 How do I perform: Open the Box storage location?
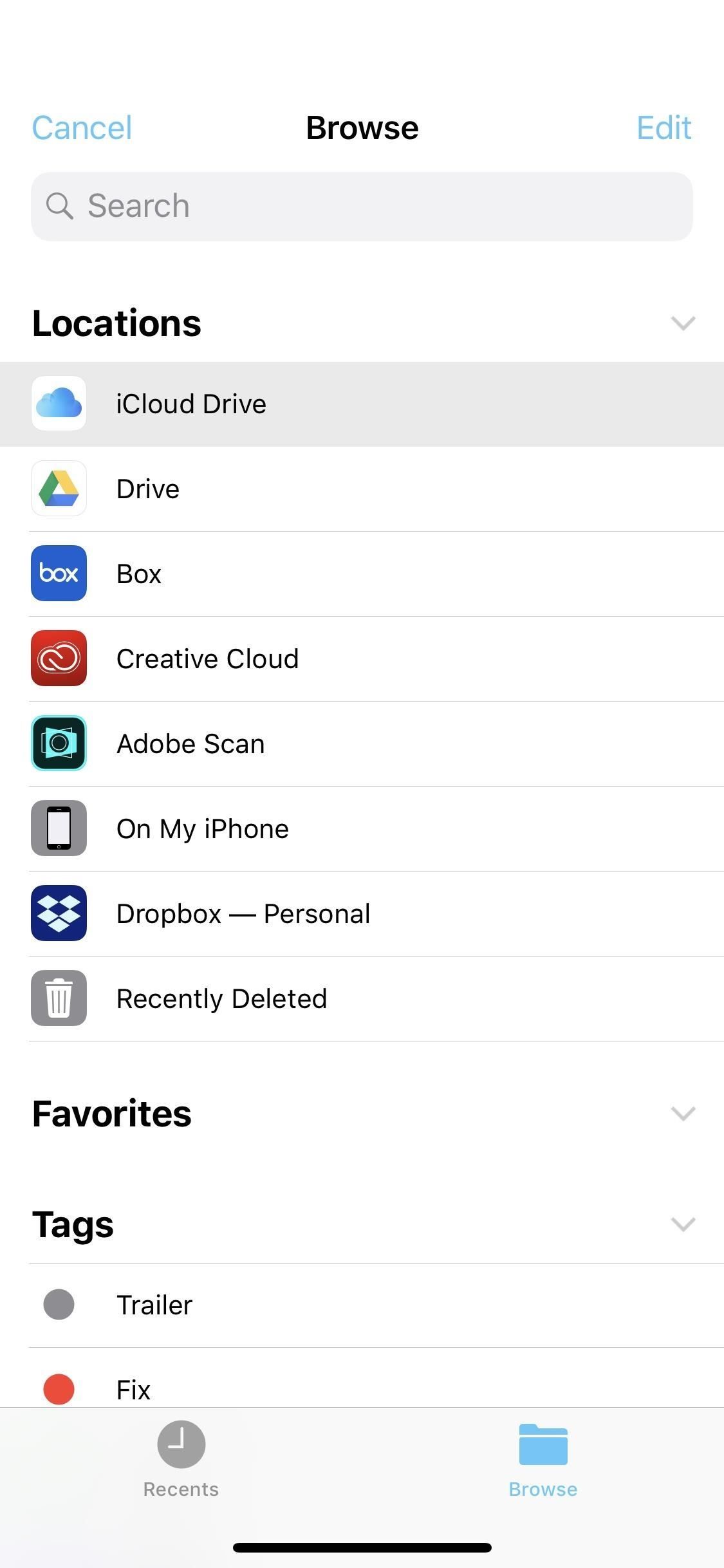click(x=138, y=574)
